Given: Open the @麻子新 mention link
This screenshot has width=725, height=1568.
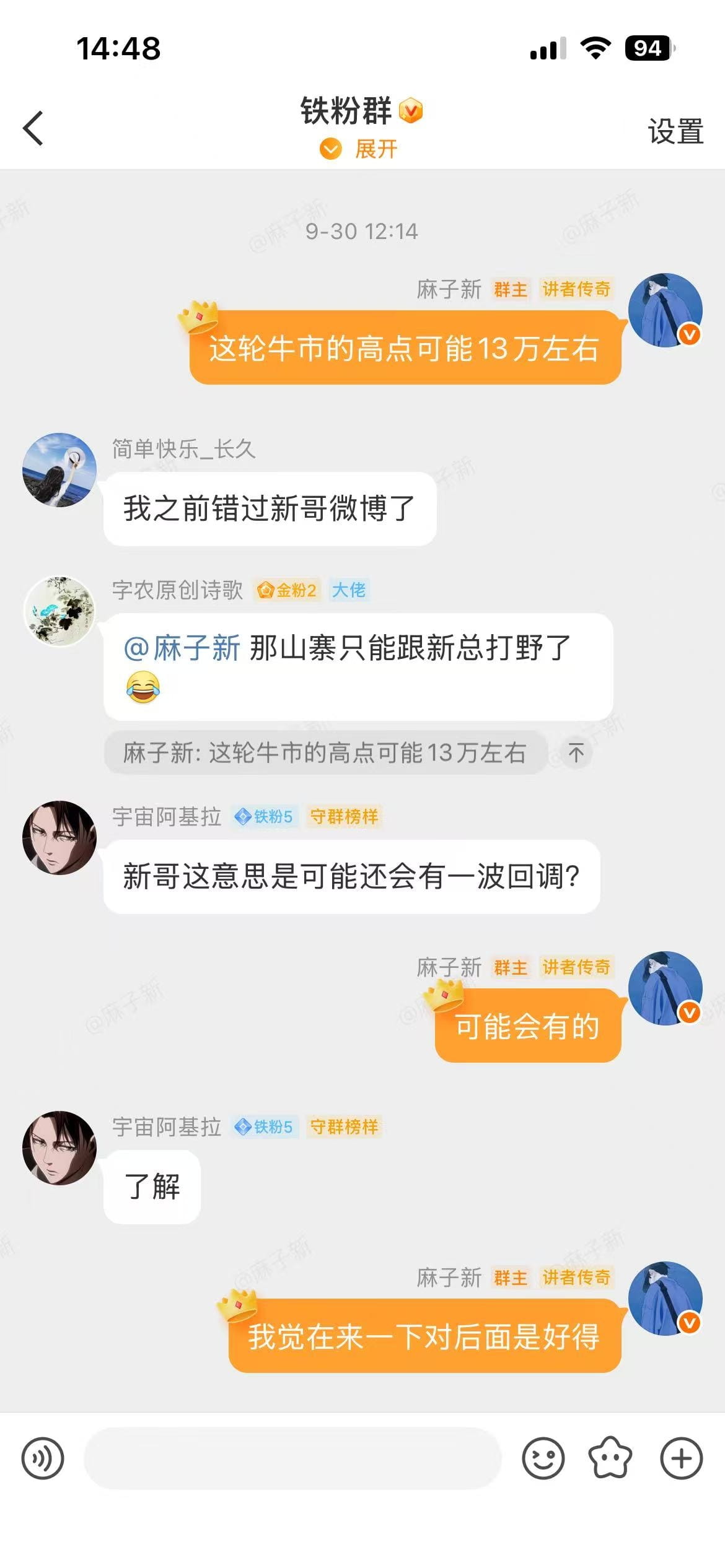Looking at the screenshot, I should coord(182,648).
